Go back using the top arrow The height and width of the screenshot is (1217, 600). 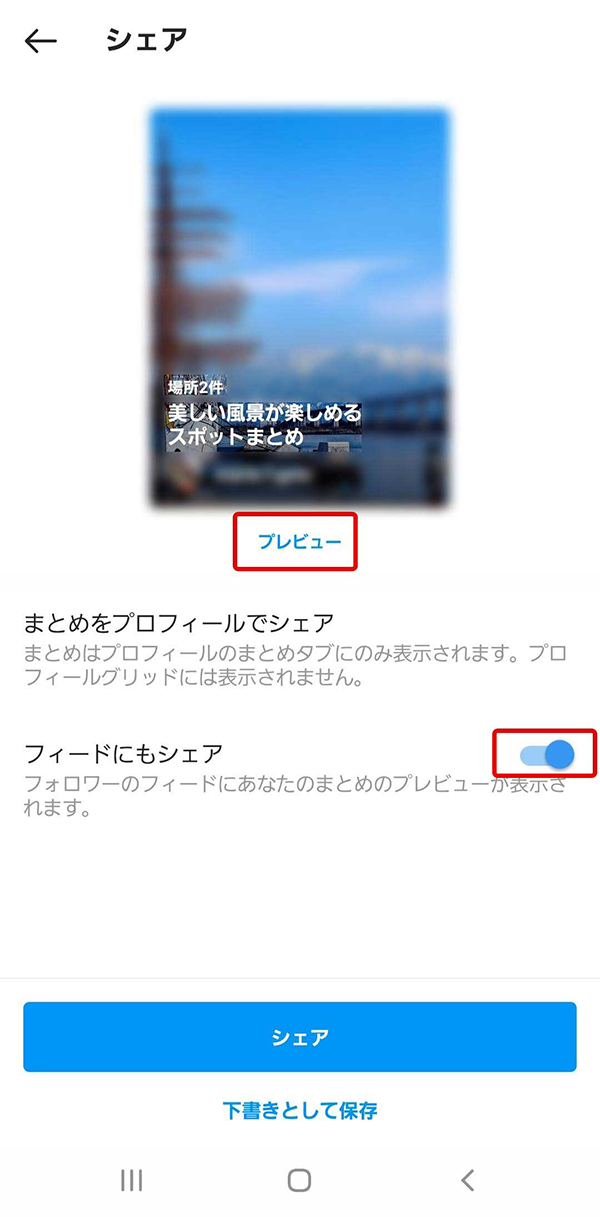(41, 41)
